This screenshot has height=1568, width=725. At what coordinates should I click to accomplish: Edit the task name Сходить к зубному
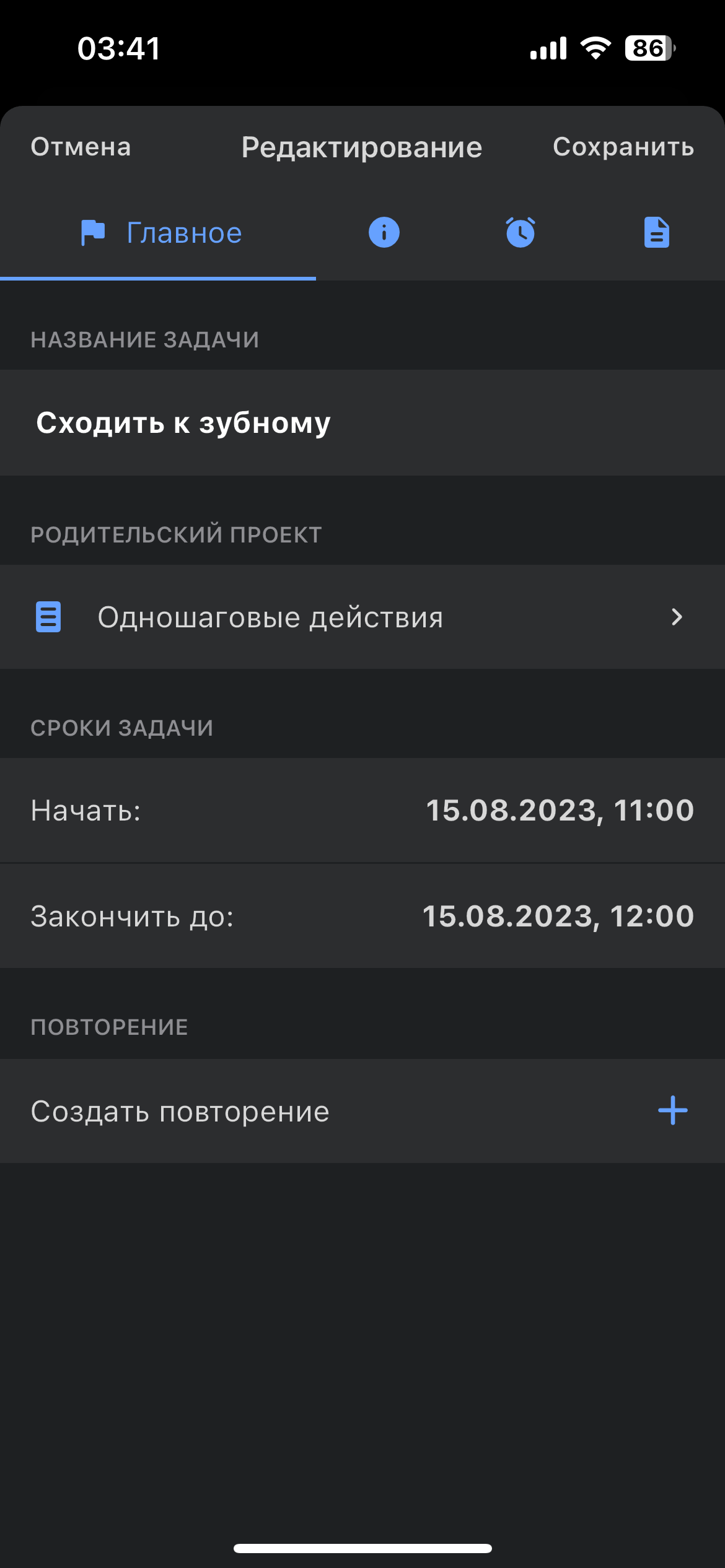(362, 423)
